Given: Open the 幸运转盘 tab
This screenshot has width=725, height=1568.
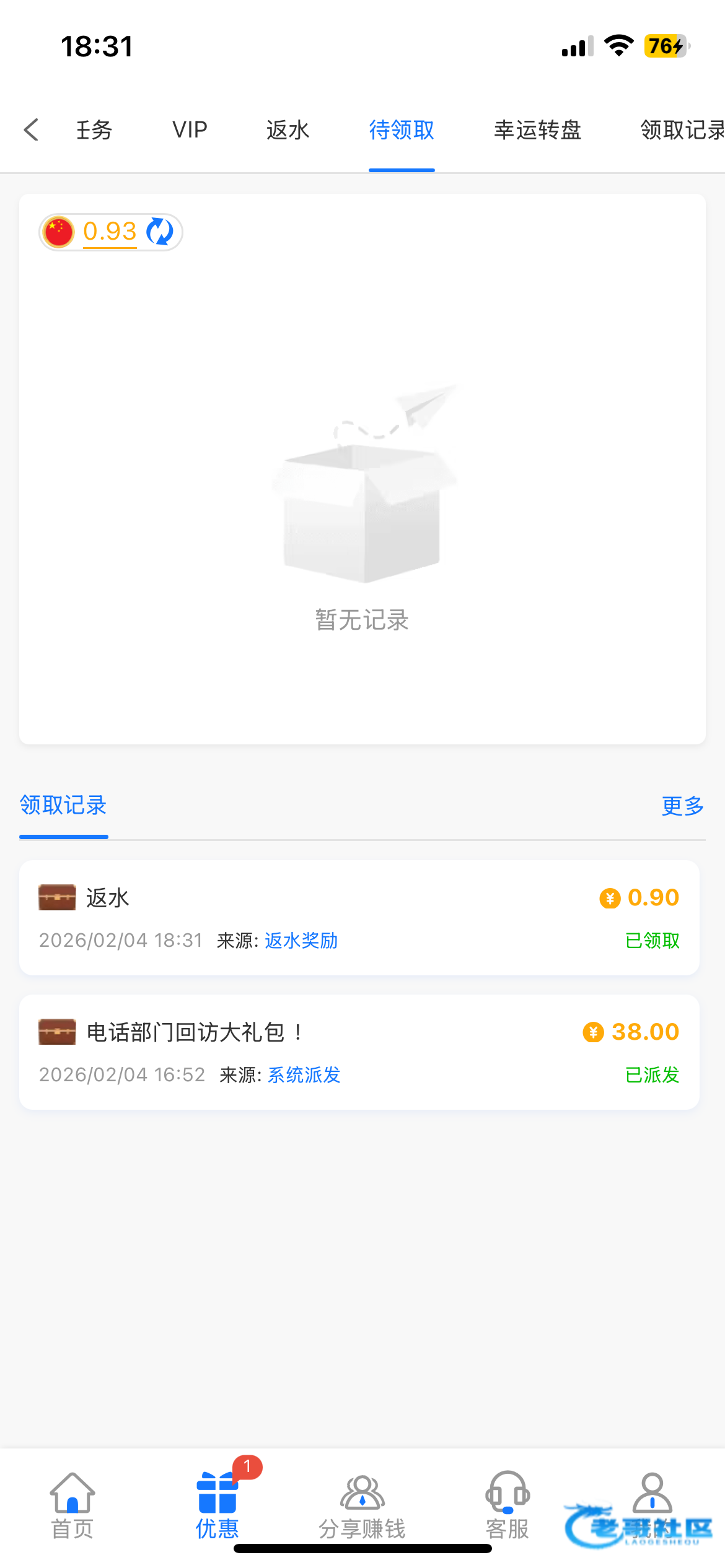Looking at the screenshot, I should point(537,130).
